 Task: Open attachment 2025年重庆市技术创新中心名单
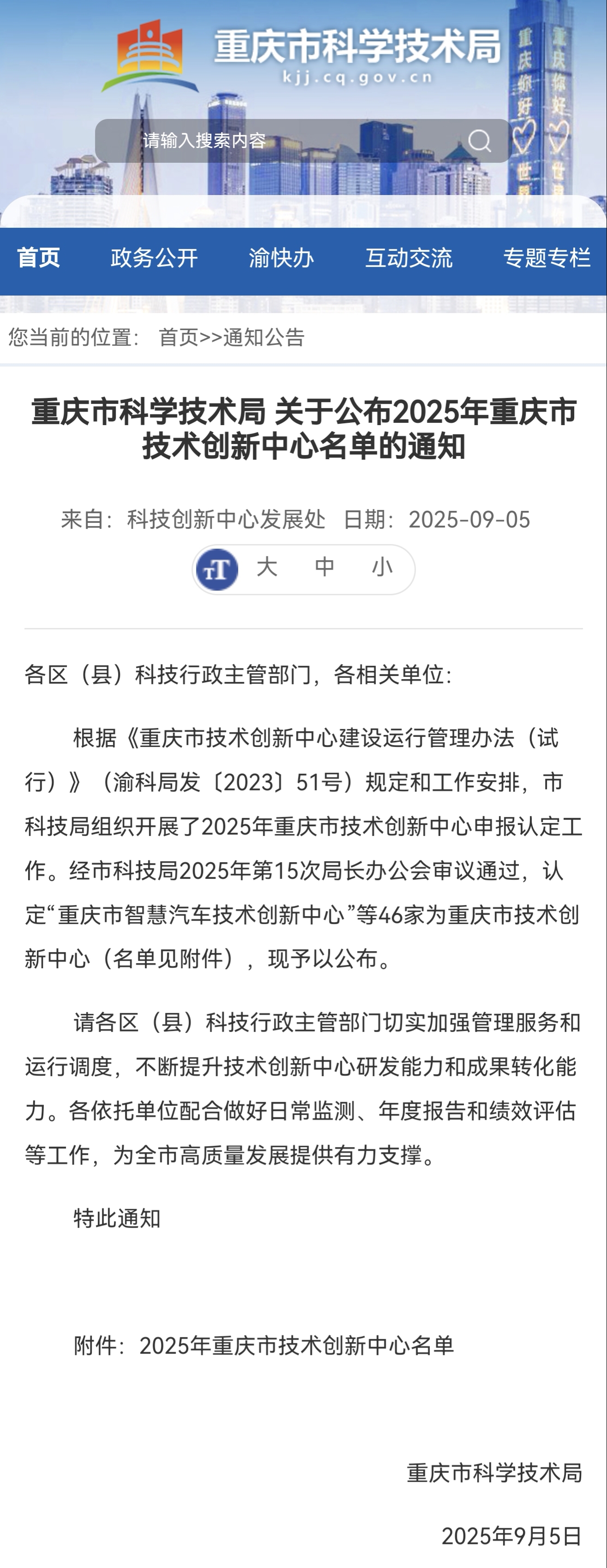click(x=297, y=1345)
